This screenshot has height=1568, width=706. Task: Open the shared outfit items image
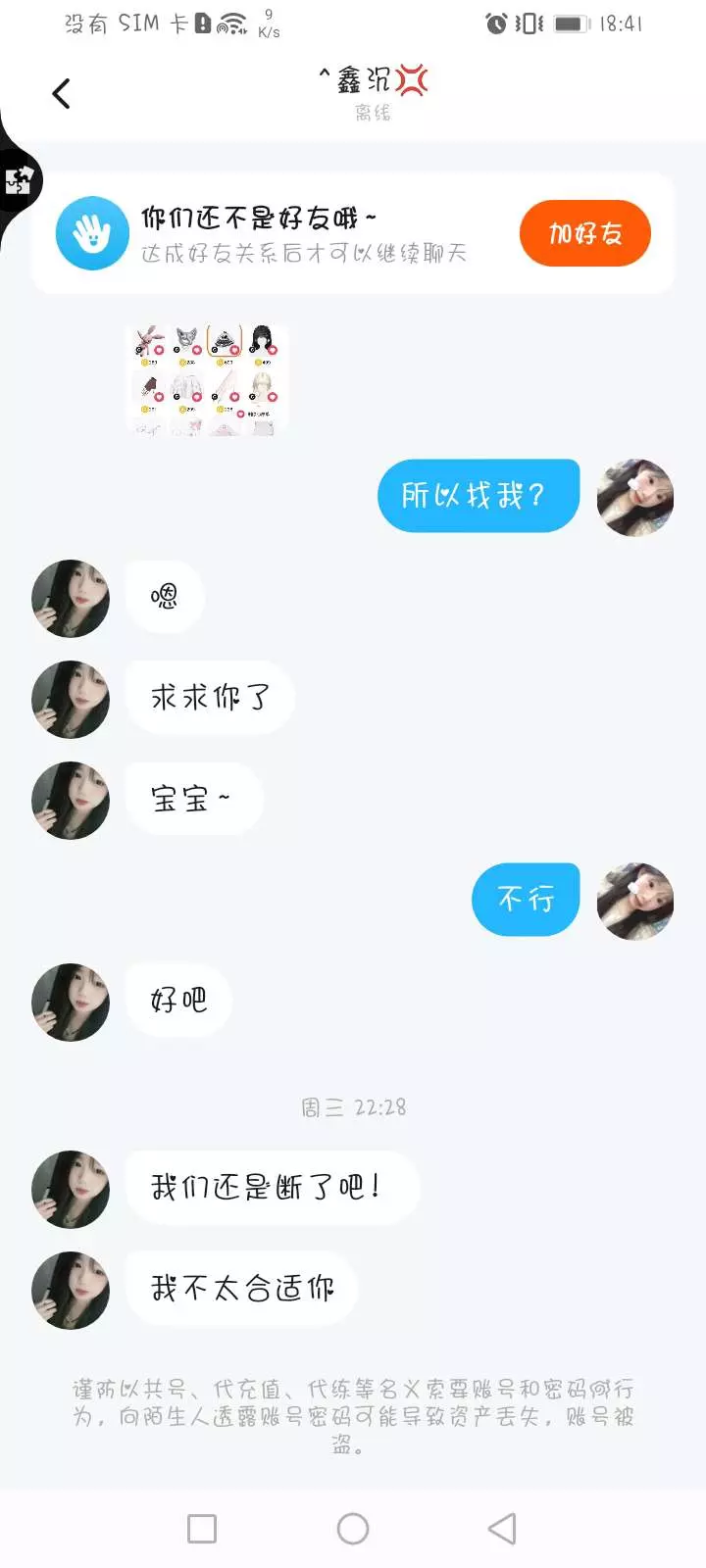(208, 380)
